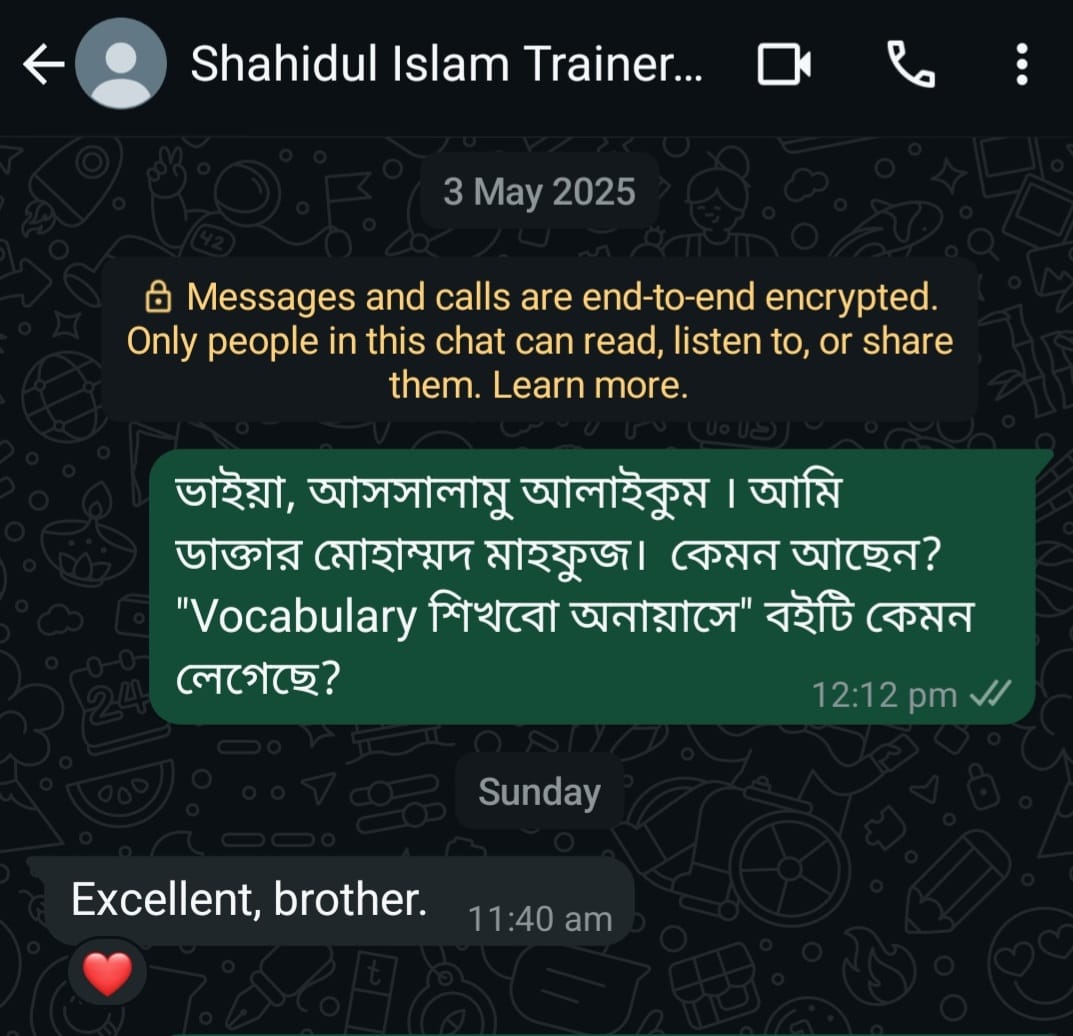Start a video call
Image resolution: width=1073 pixels, height=1036 pixels.
pyautogui.click(x=784, y=66)
